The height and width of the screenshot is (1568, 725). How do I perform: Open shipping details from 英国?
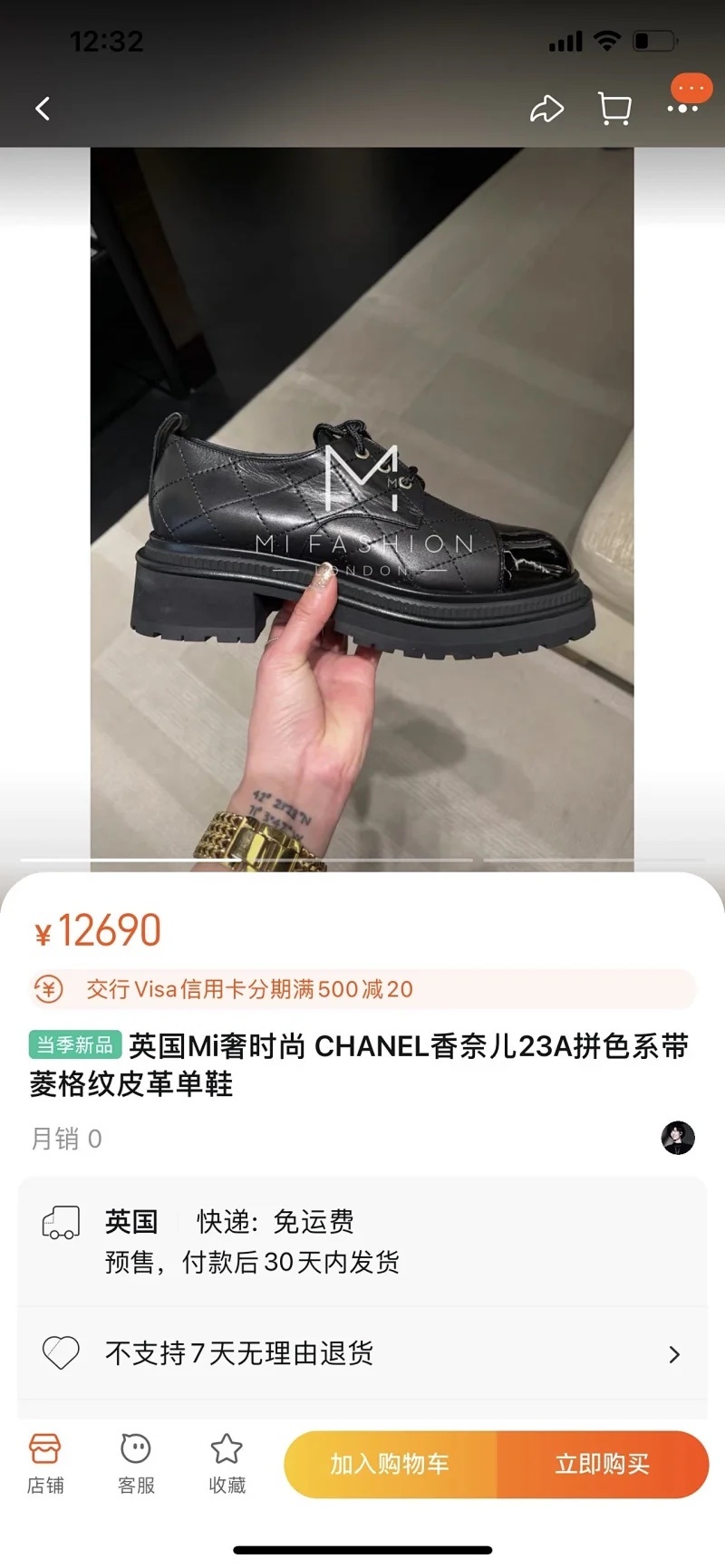[362, 1241]
